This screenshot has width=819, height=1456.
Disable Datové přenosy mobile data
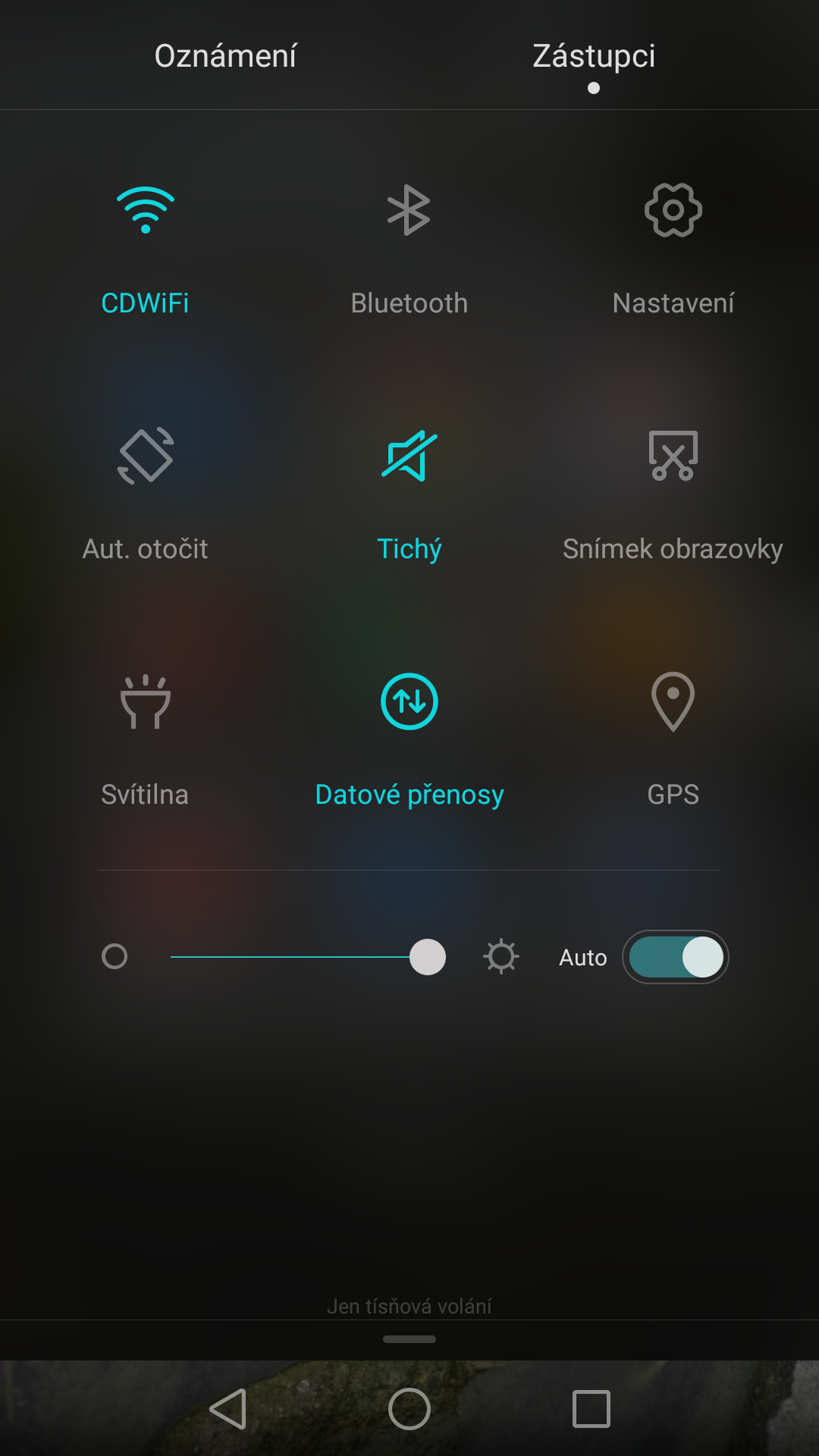pos(409,702)
